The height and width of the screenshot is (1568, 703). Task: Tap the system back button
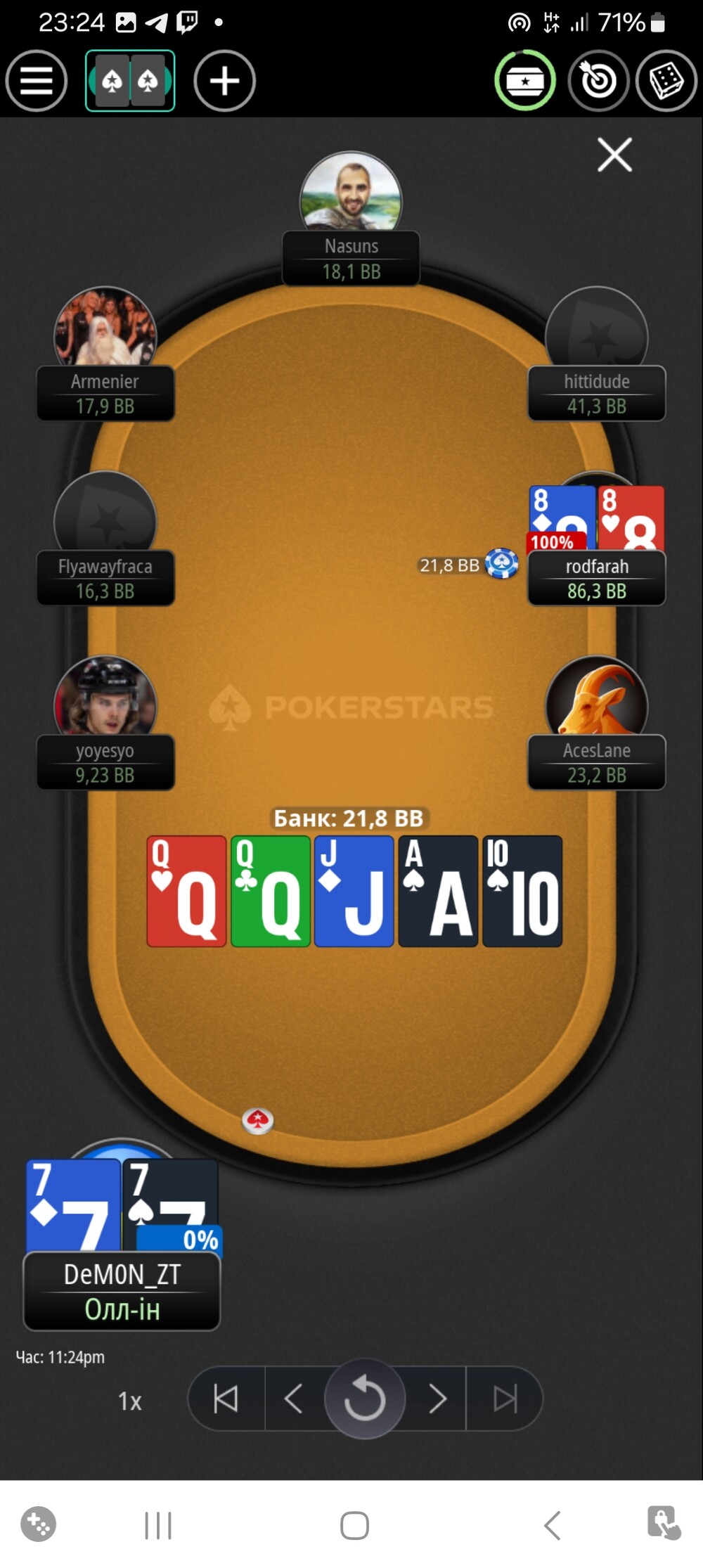pos(553,1525)
